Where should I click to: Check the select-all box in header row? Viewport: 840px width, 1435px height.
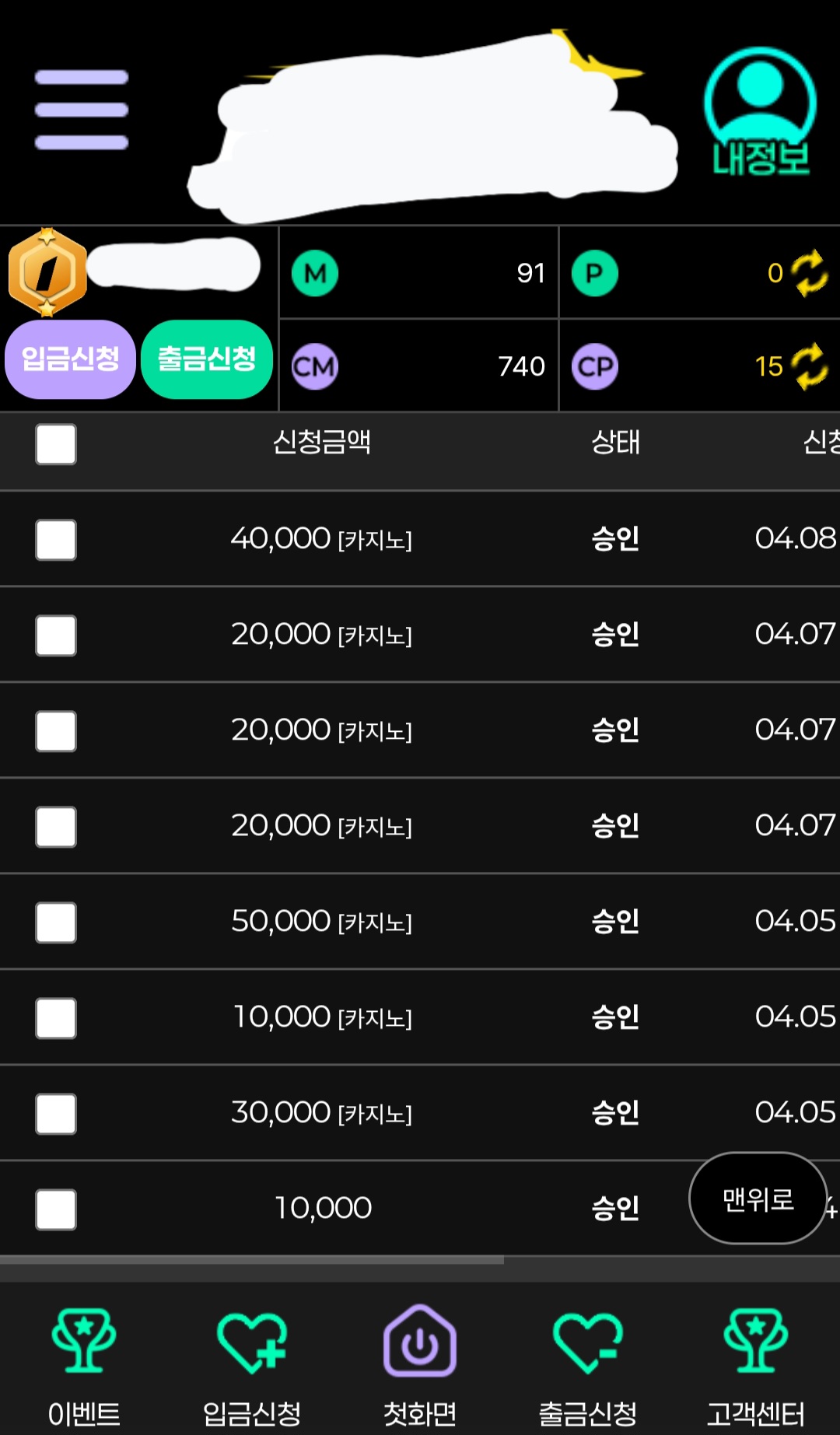[x=56, y=444]
